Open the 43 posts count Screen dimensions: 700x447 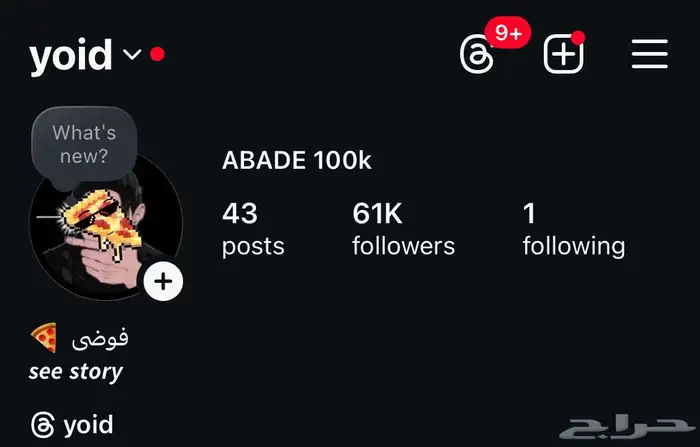[x=252, y=229]
